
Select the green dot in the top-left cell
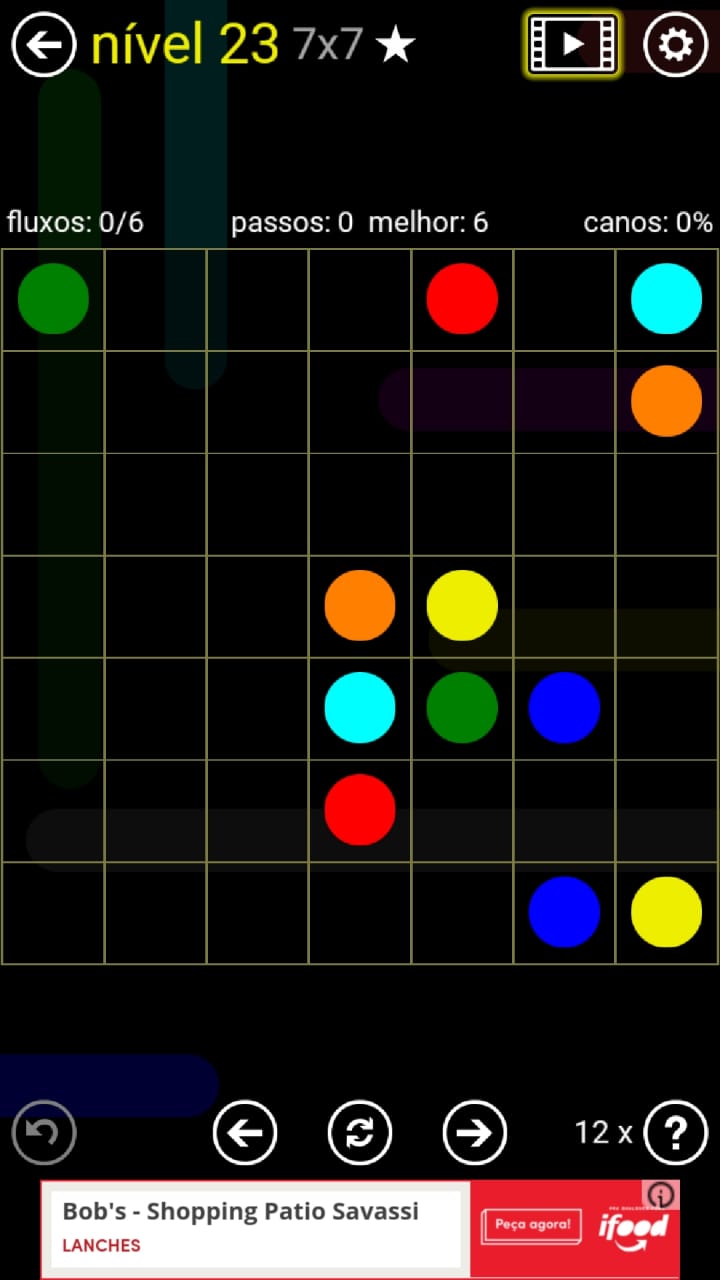(53, 298)
